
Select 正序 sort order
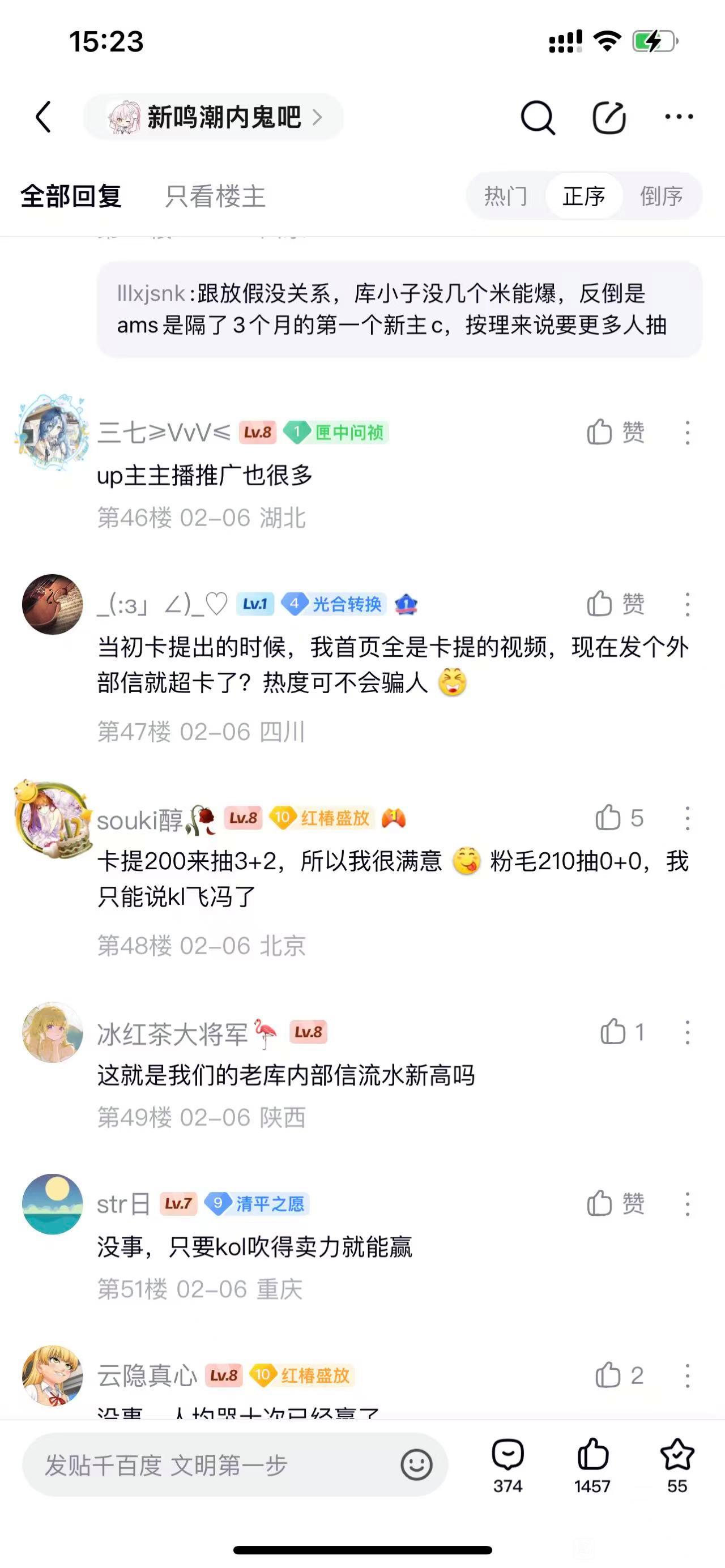pos(584,196)
